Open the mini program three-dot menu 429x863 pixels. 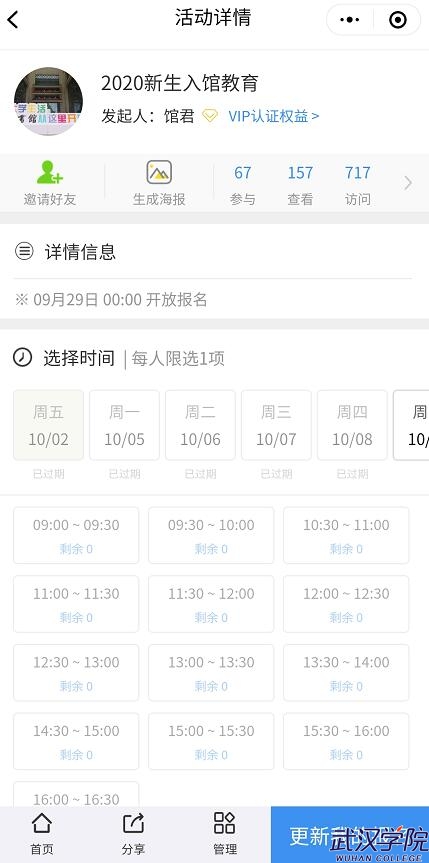(350, 20)
